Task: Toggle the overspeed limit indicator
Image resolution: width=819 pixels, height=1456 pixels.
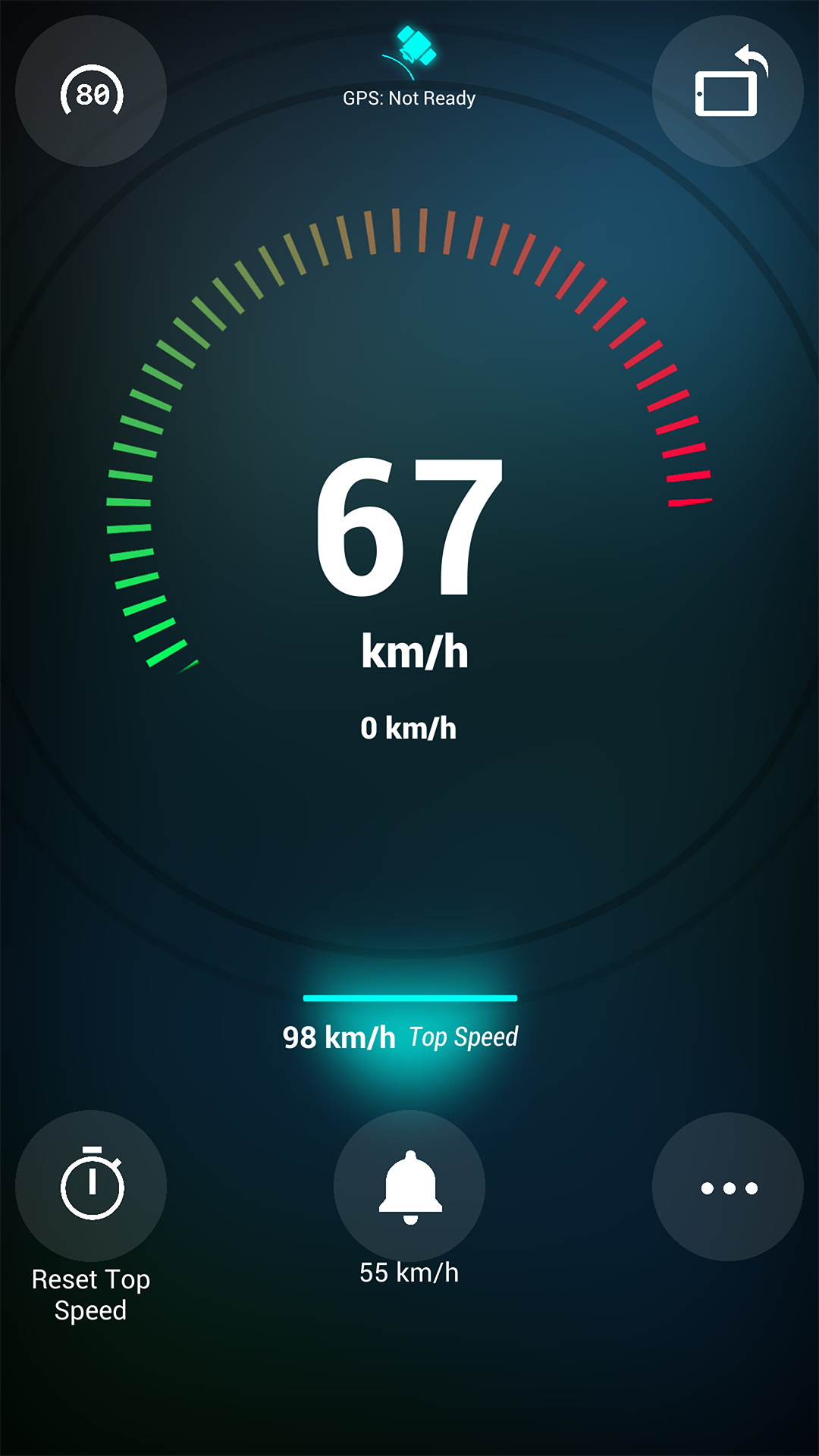Action: point(91,91)
